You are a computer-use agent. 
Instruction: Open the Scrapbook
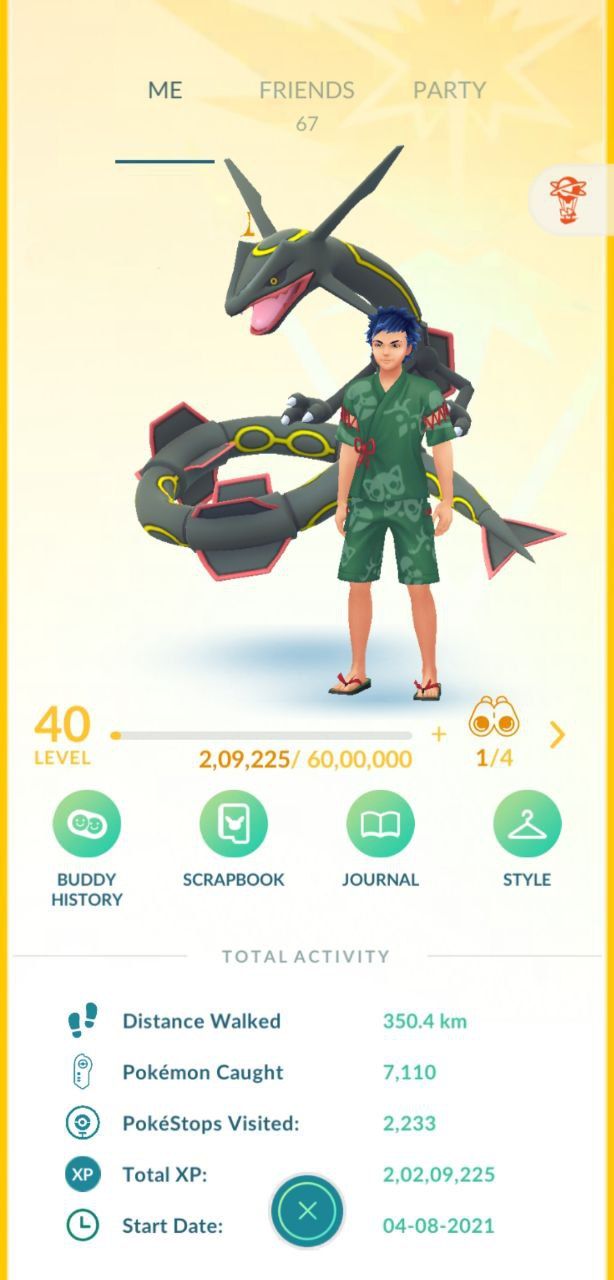click(x=233, y=825)
